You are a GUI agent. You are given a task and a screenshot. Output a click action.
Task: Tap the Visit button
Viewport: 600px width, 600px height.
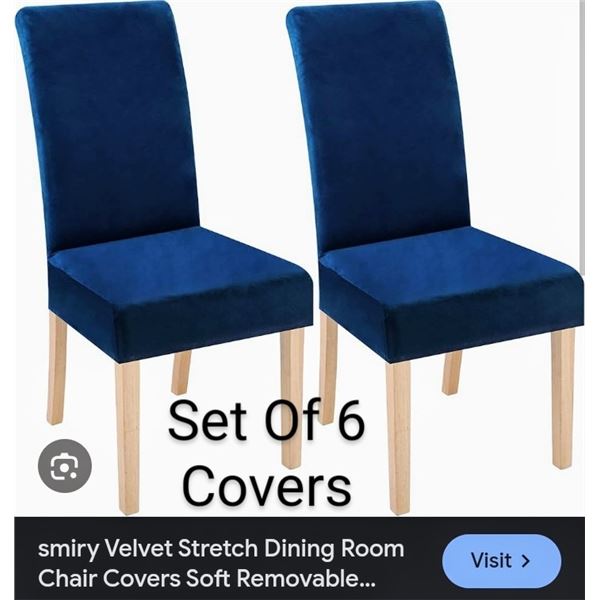tap(501, 560)
